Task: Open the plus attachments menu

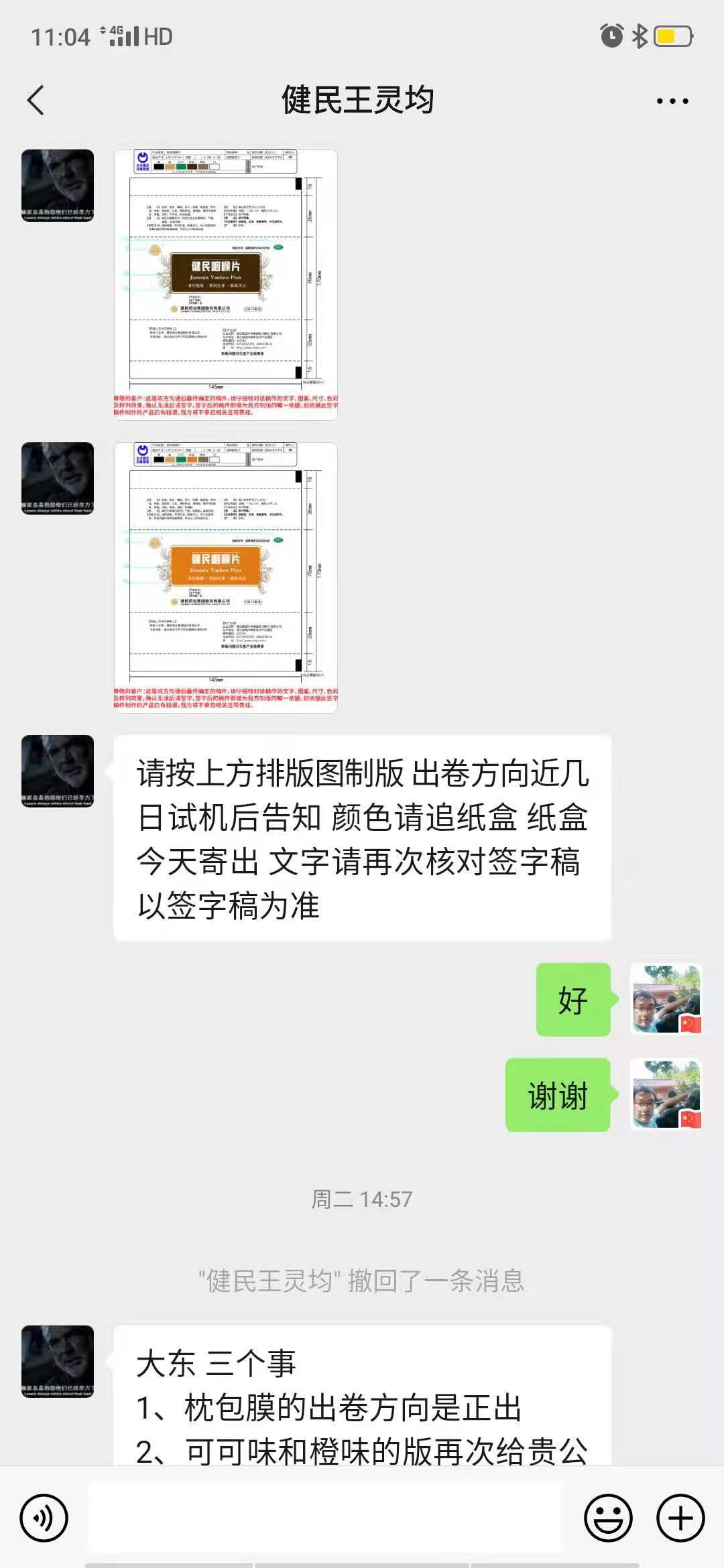Action: [680, 1518]
